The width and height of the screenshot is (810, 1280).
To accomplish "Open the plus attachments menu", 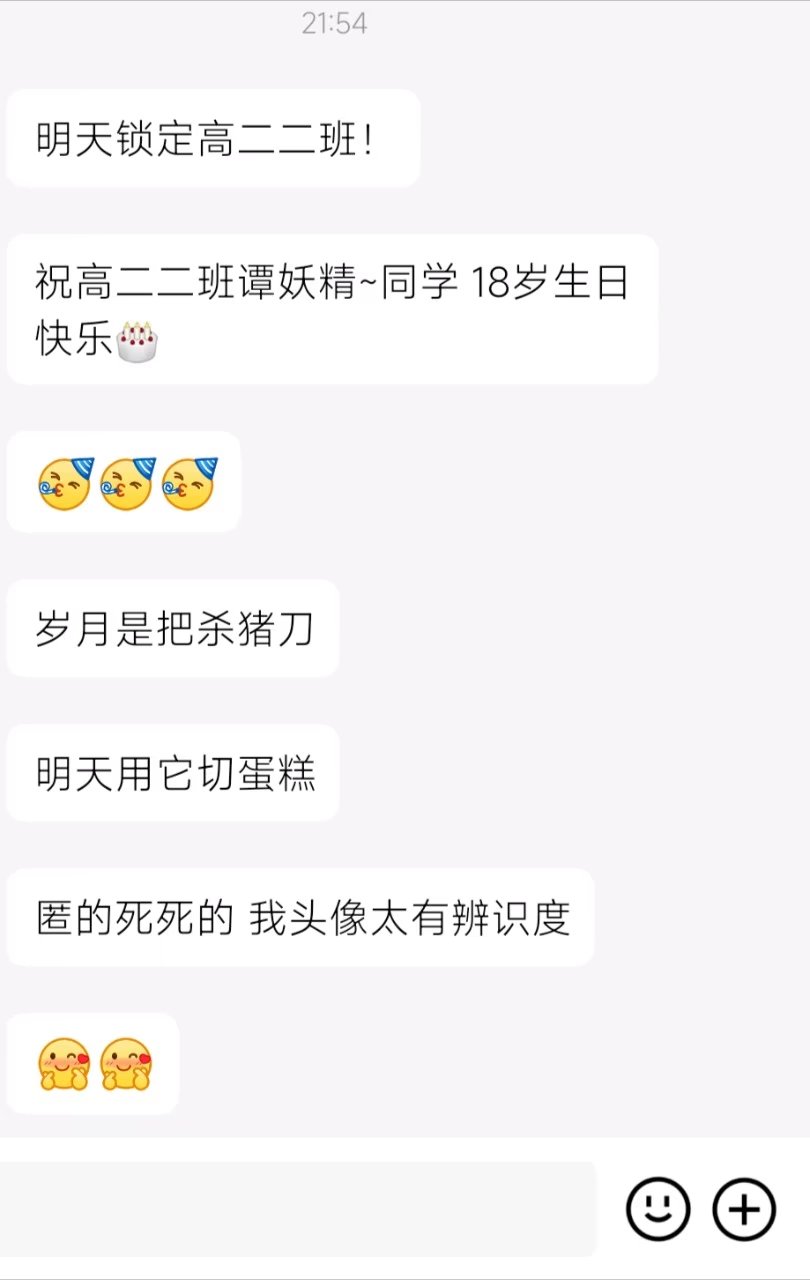I will (x=744, y=1209).
